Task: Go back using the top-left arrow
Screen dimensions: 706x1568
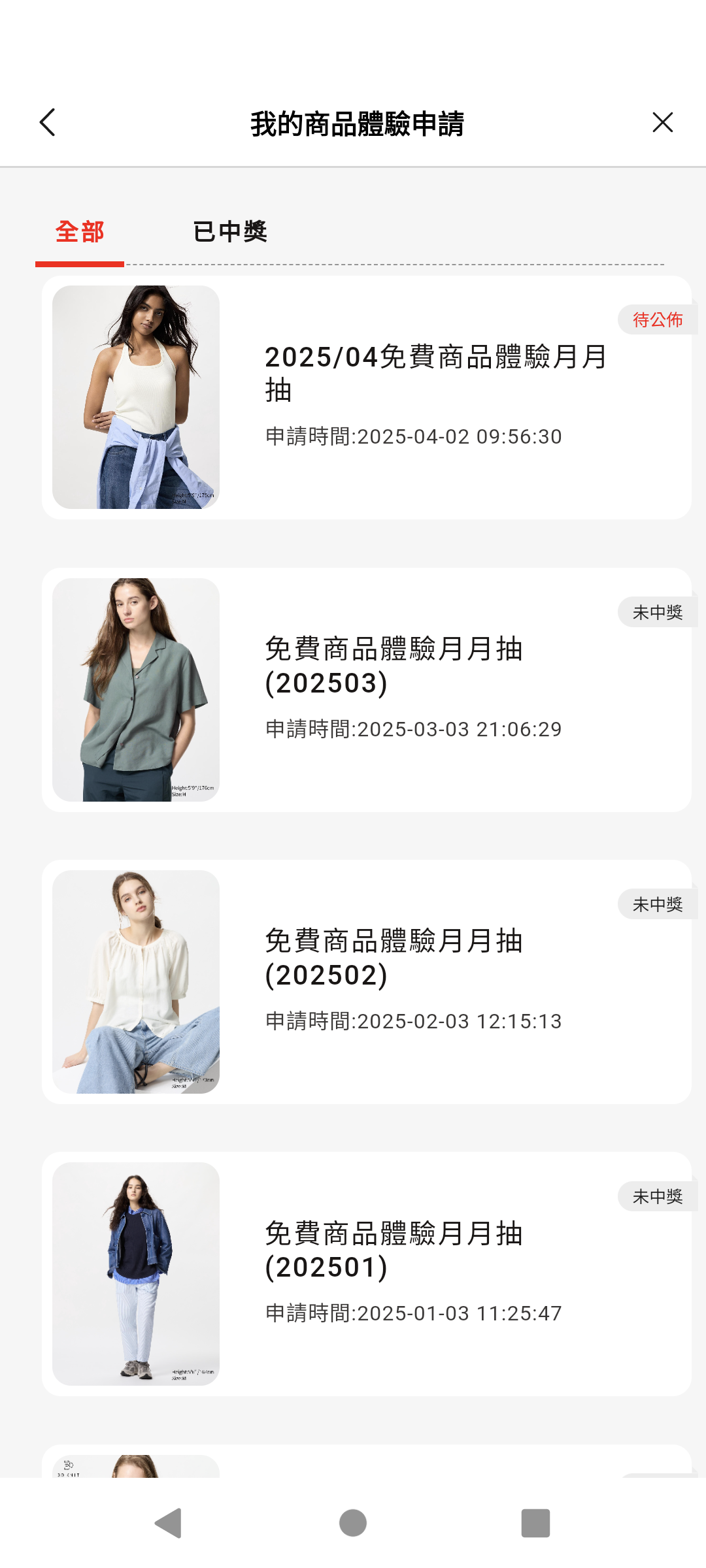Action: (48, 122)
